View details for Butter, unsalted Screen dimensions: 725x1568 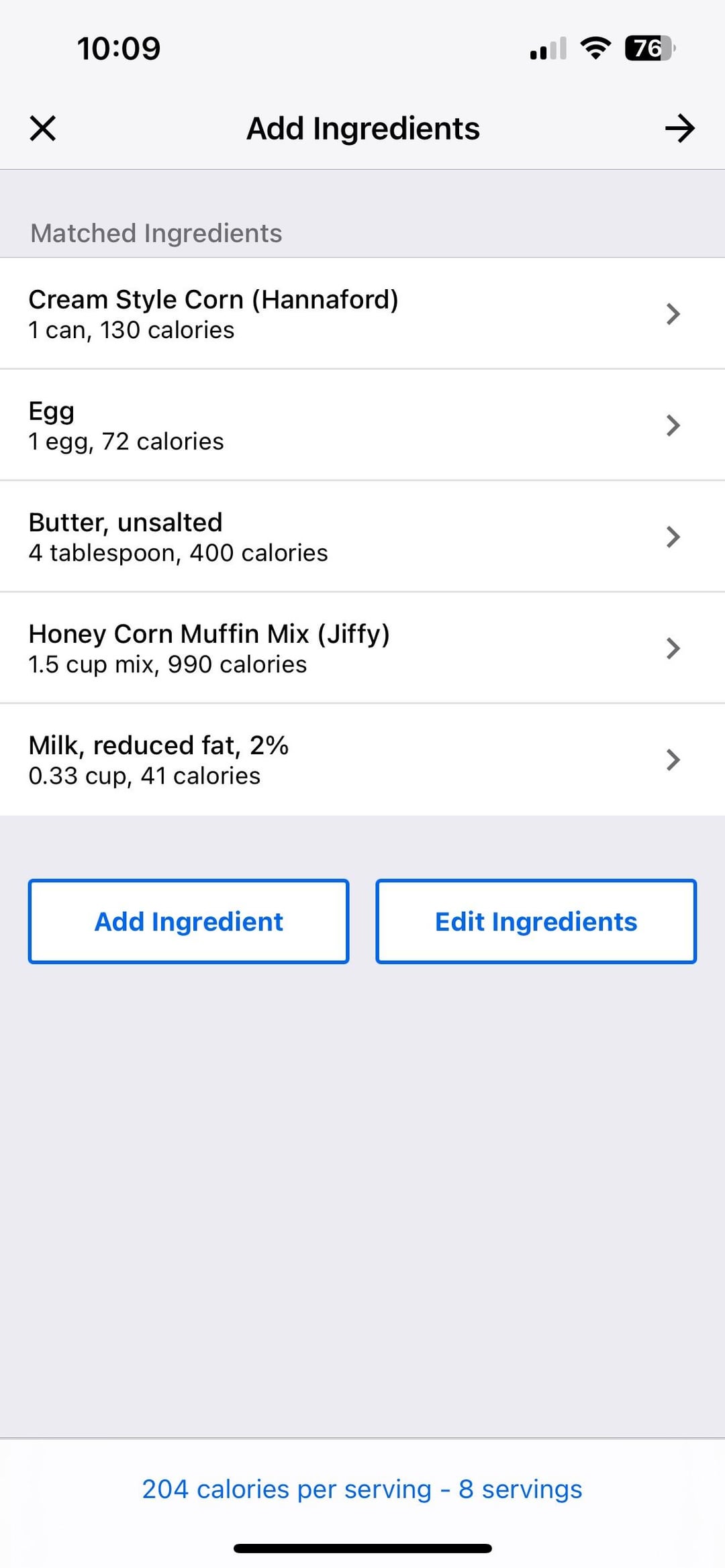(x=362, y=536)
